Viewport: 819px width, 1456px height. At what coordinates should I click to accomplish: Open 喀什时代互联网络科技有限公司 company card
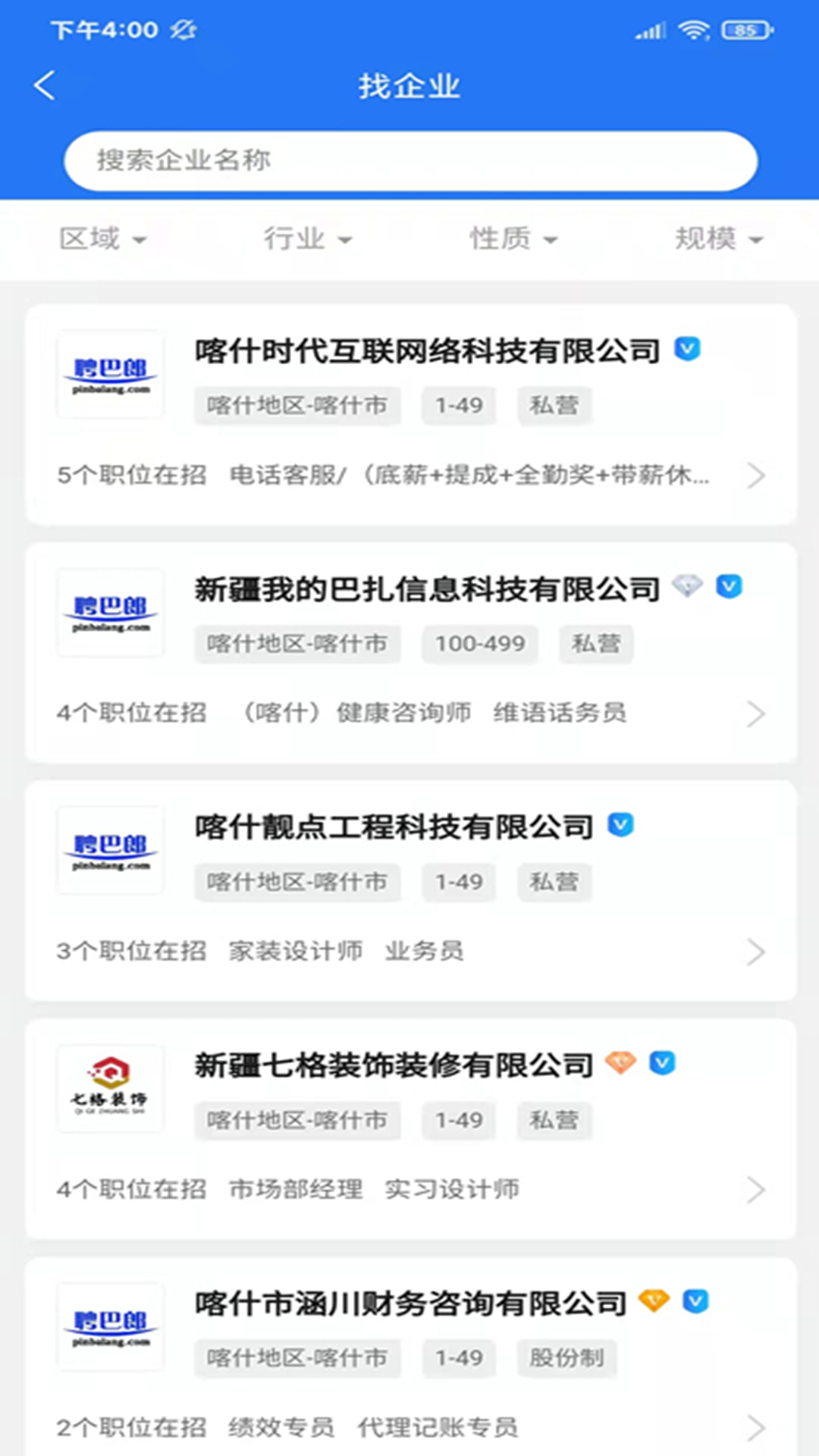coord(409,414)
